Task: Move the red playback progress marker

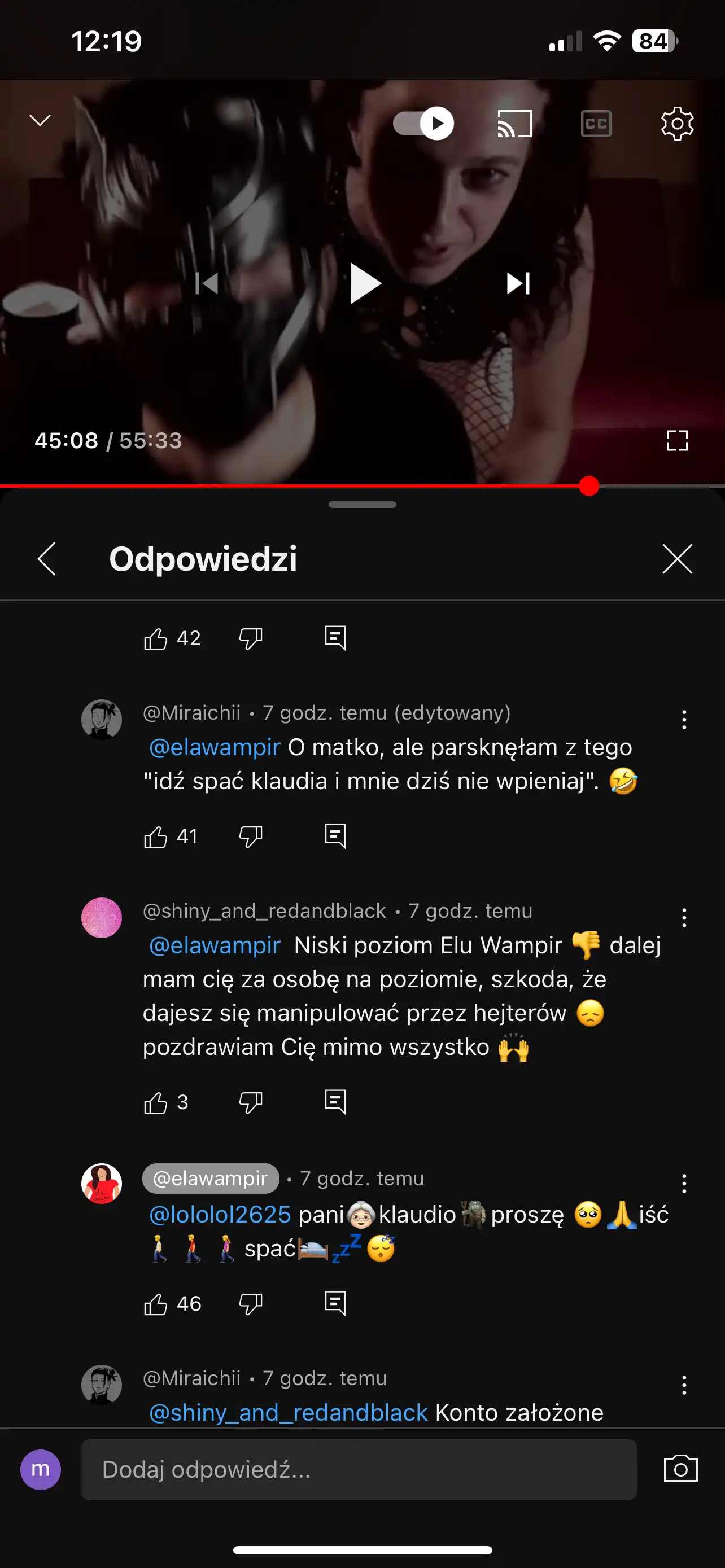Action: [x=588, y=487]
